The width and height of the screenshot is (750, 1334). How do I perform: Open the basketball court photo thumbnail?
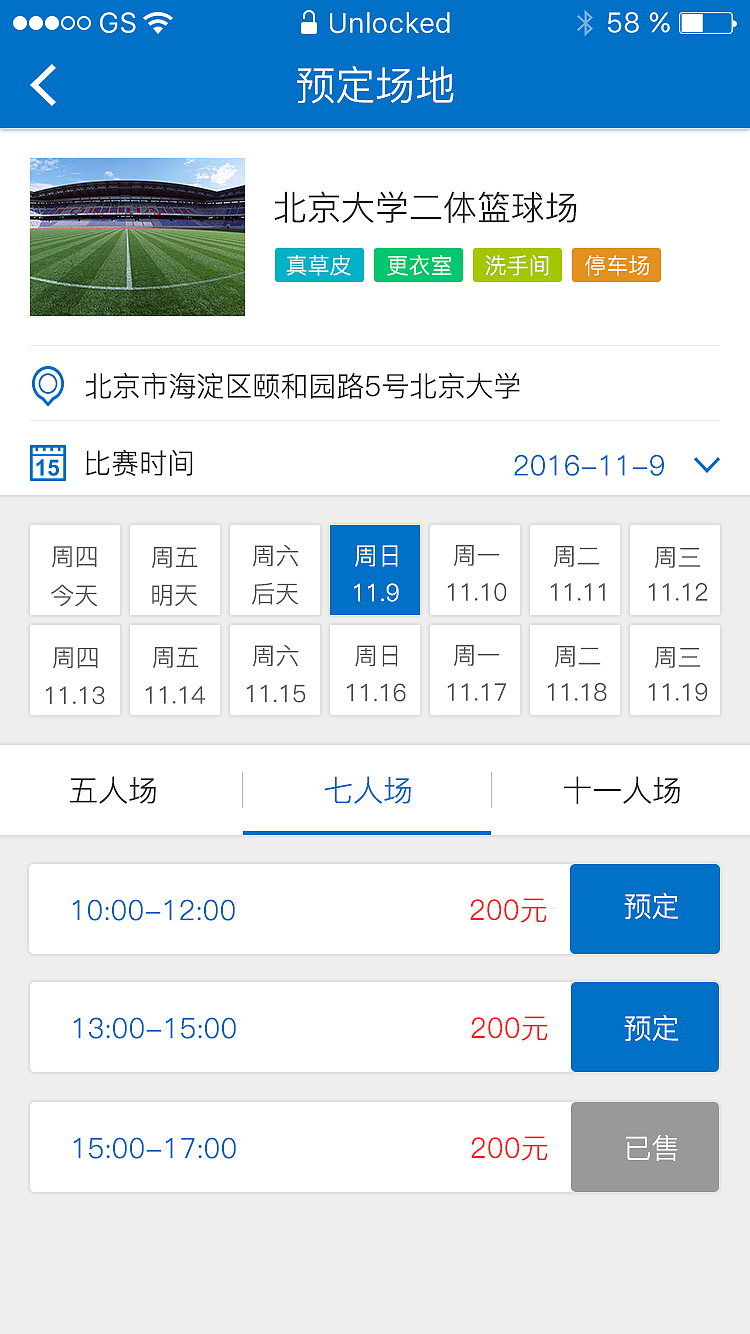[137, 237]
